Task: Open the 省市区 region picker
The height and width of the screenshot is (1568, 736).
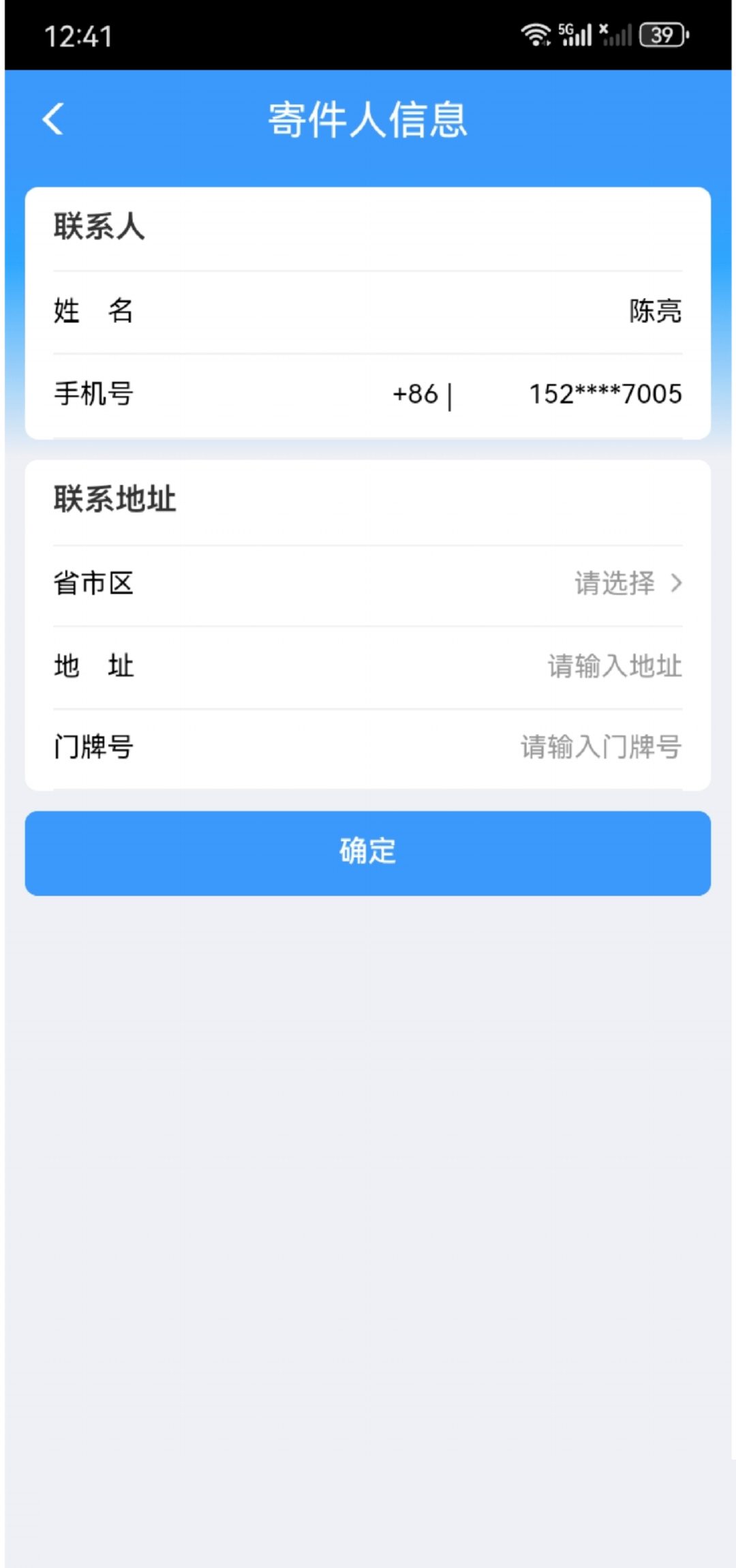Action: point(368,584)
